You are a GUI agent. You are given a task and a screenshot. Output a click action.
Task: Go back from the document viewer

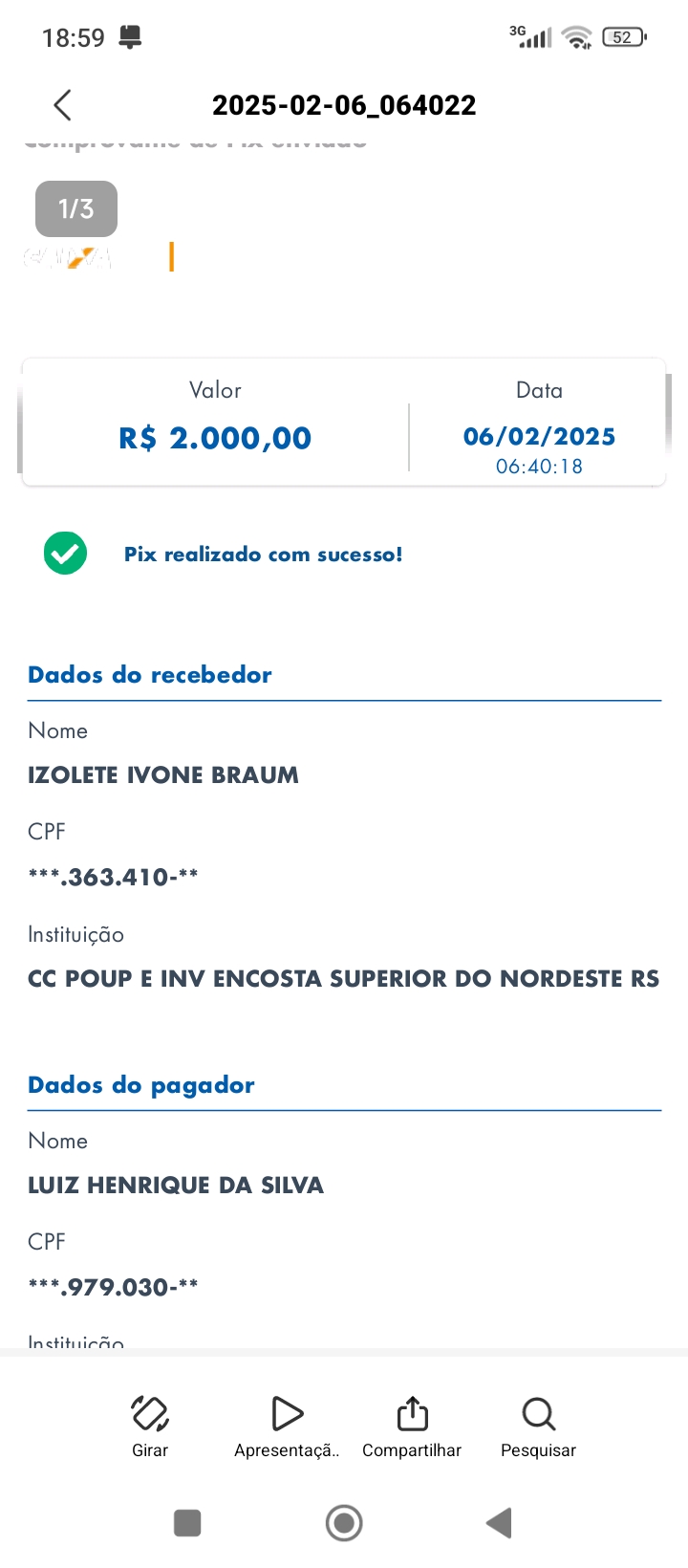[63, 105]
